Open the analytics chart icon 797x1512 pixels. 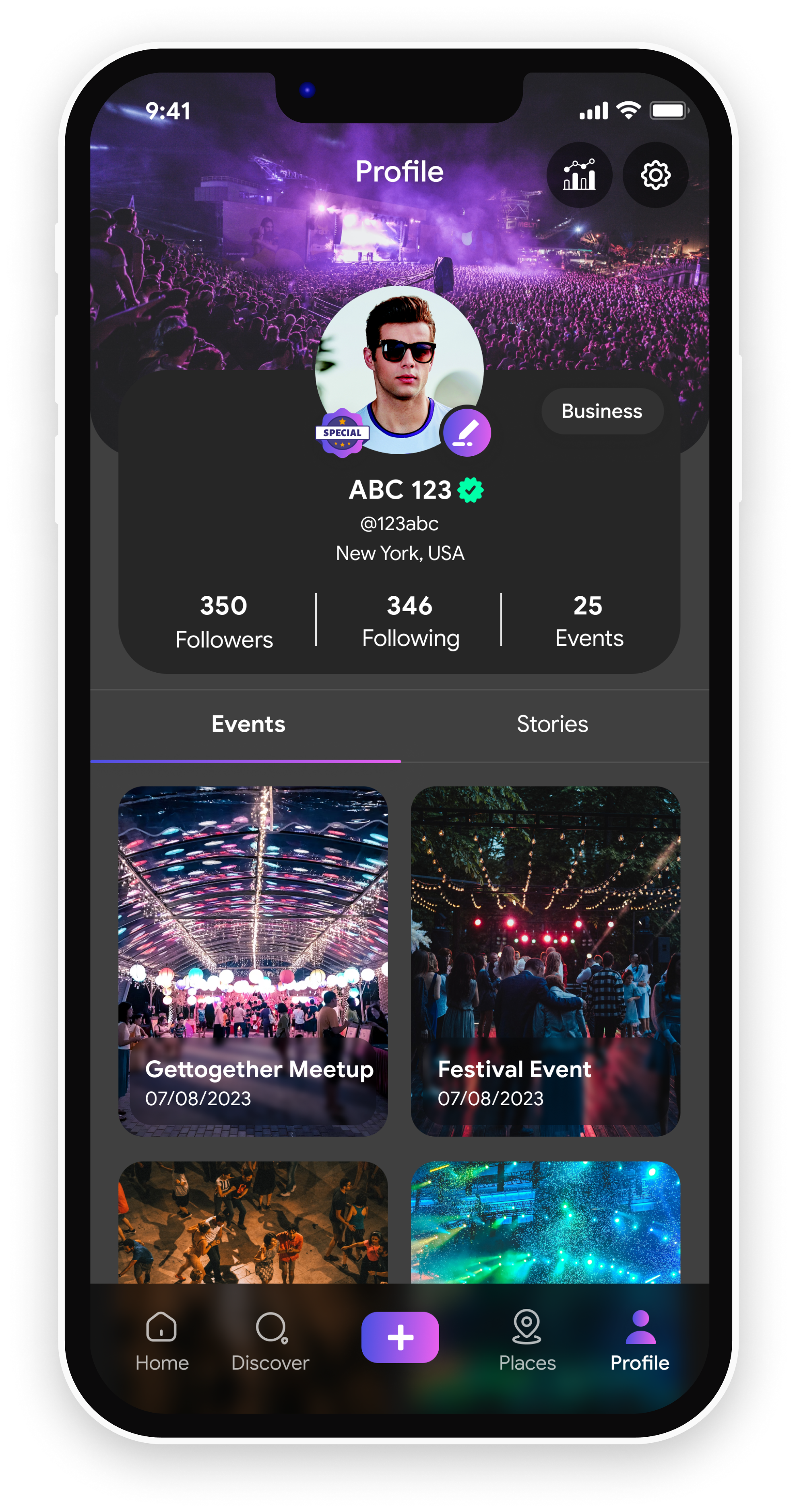click(x=579, y=175)
